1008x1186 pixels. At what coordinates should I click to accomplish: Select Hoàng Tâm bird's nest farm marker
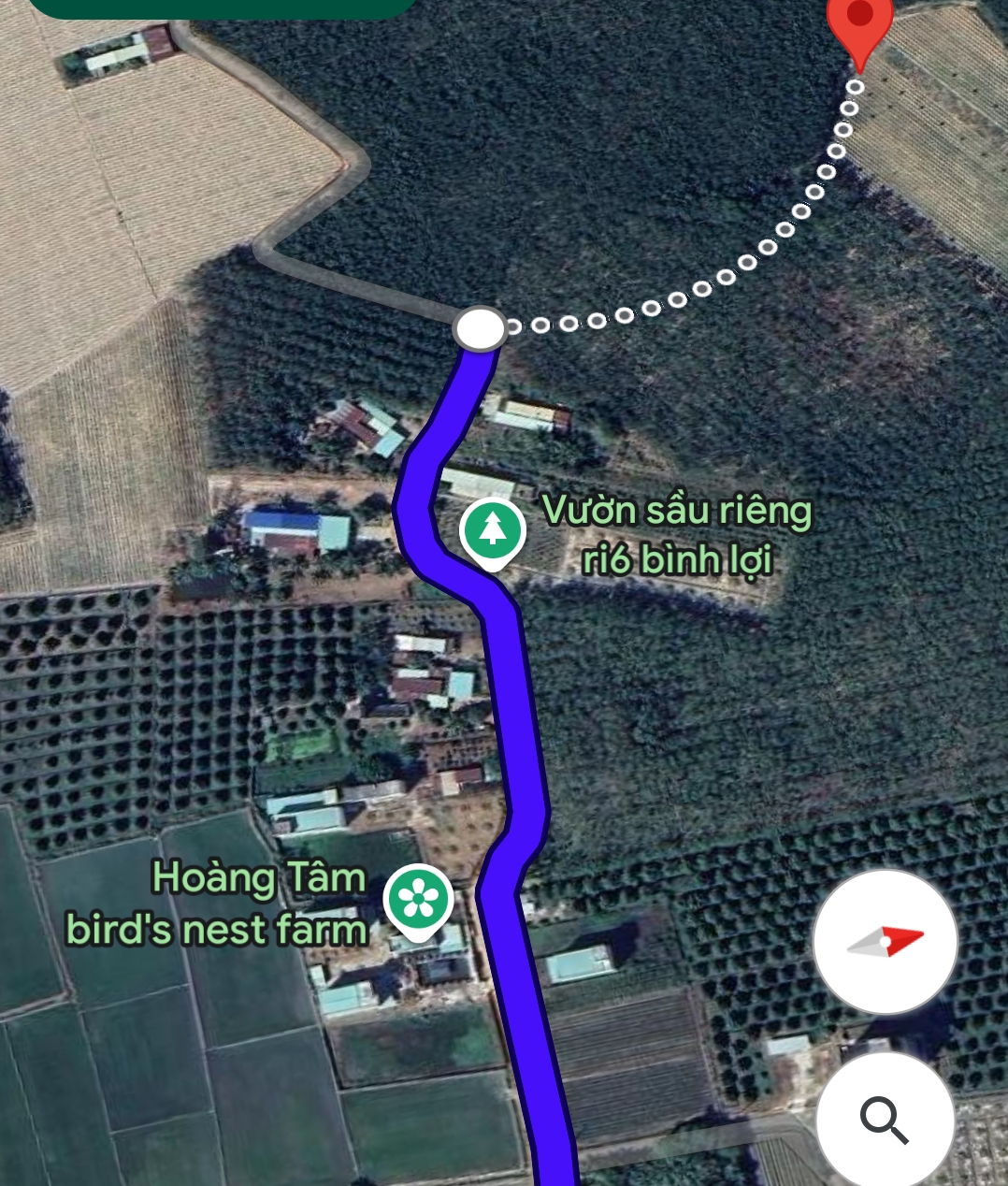(x=418, y=901)
